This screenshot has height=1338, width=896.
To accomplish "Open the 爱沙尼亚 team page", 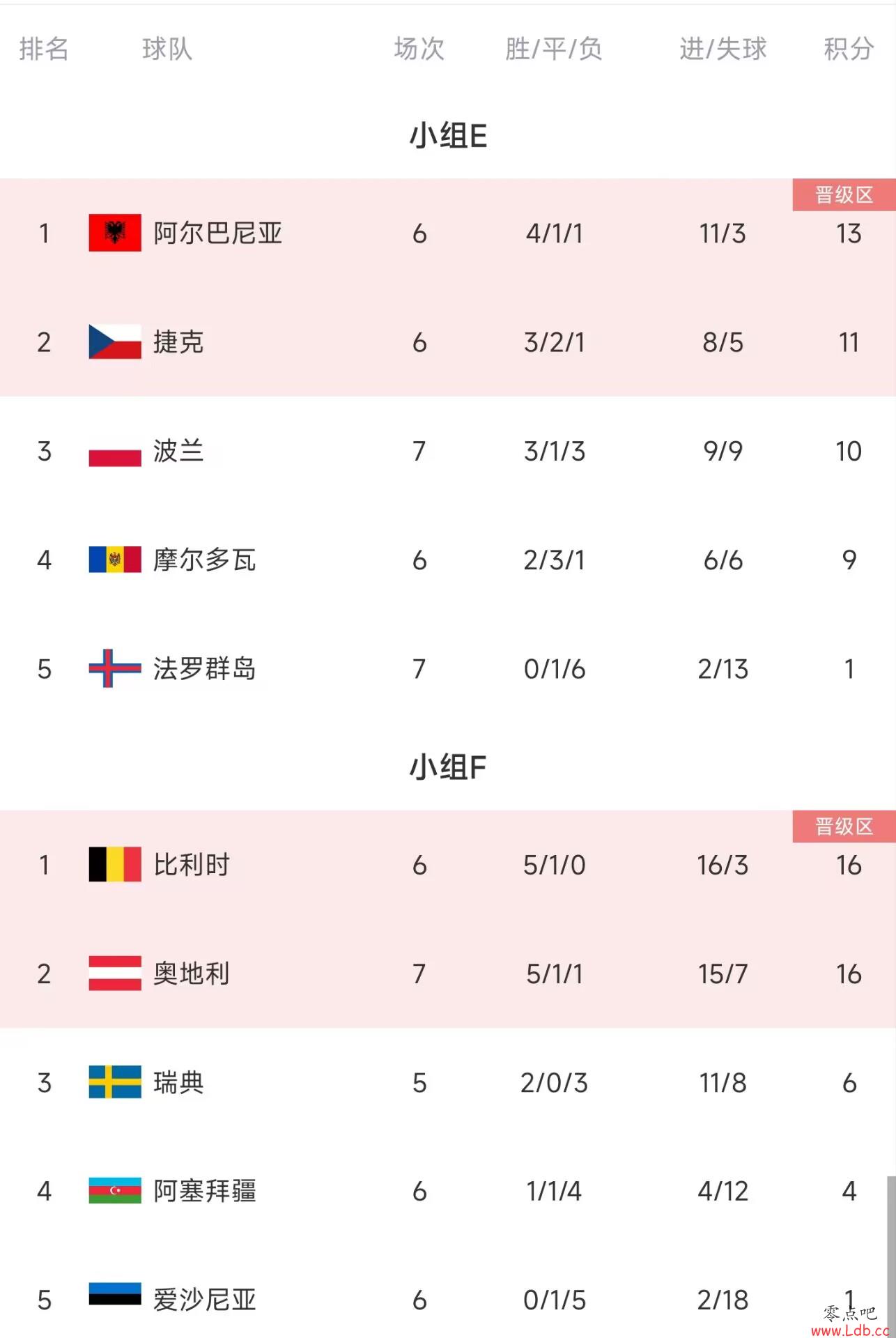I will click(204, 1300).
